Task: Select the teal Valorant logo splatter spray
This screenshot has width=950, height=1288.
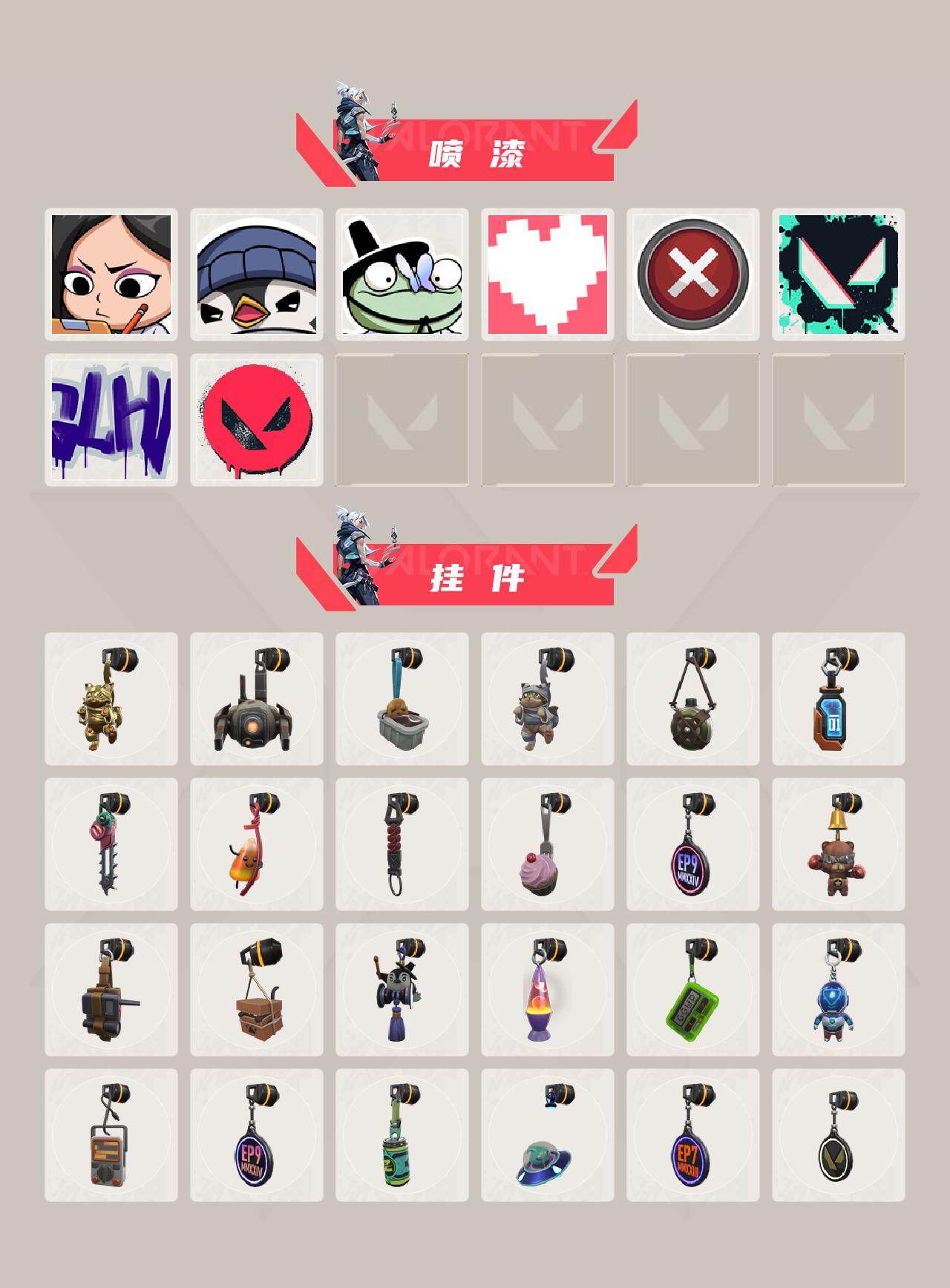Action: click(839, 273)
